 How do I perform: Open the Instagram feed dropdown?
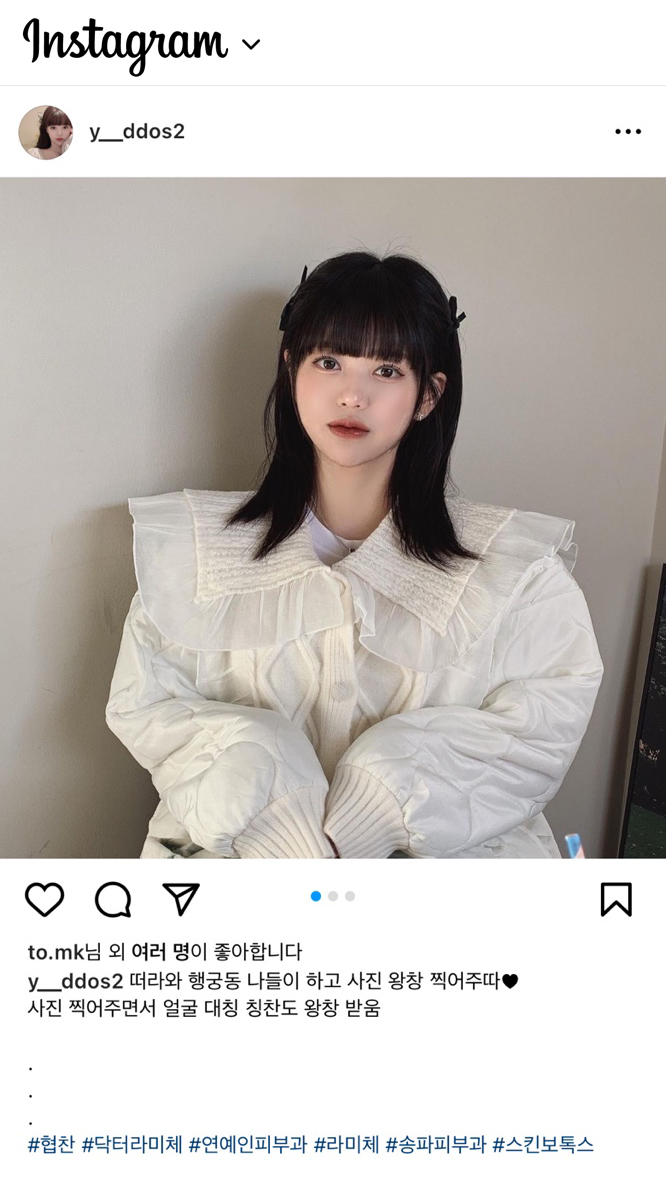tap(251, 44)
